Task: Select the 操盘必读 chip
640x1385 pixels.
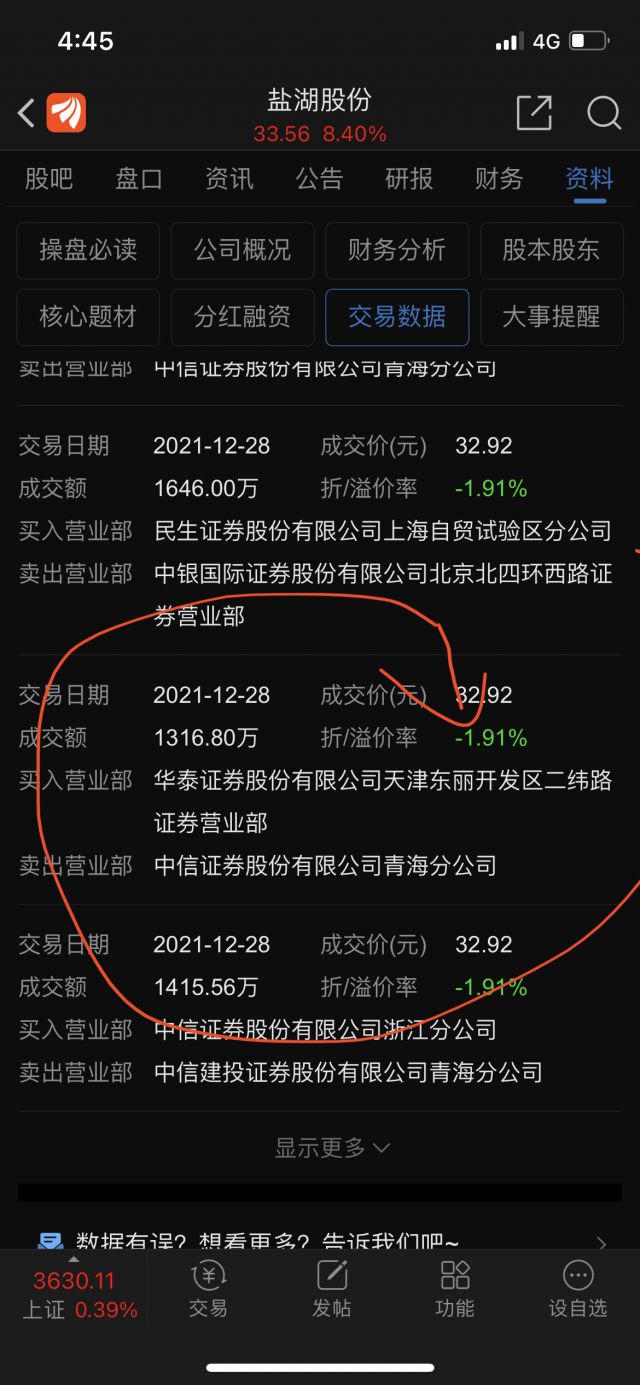Action: point(88,250)
